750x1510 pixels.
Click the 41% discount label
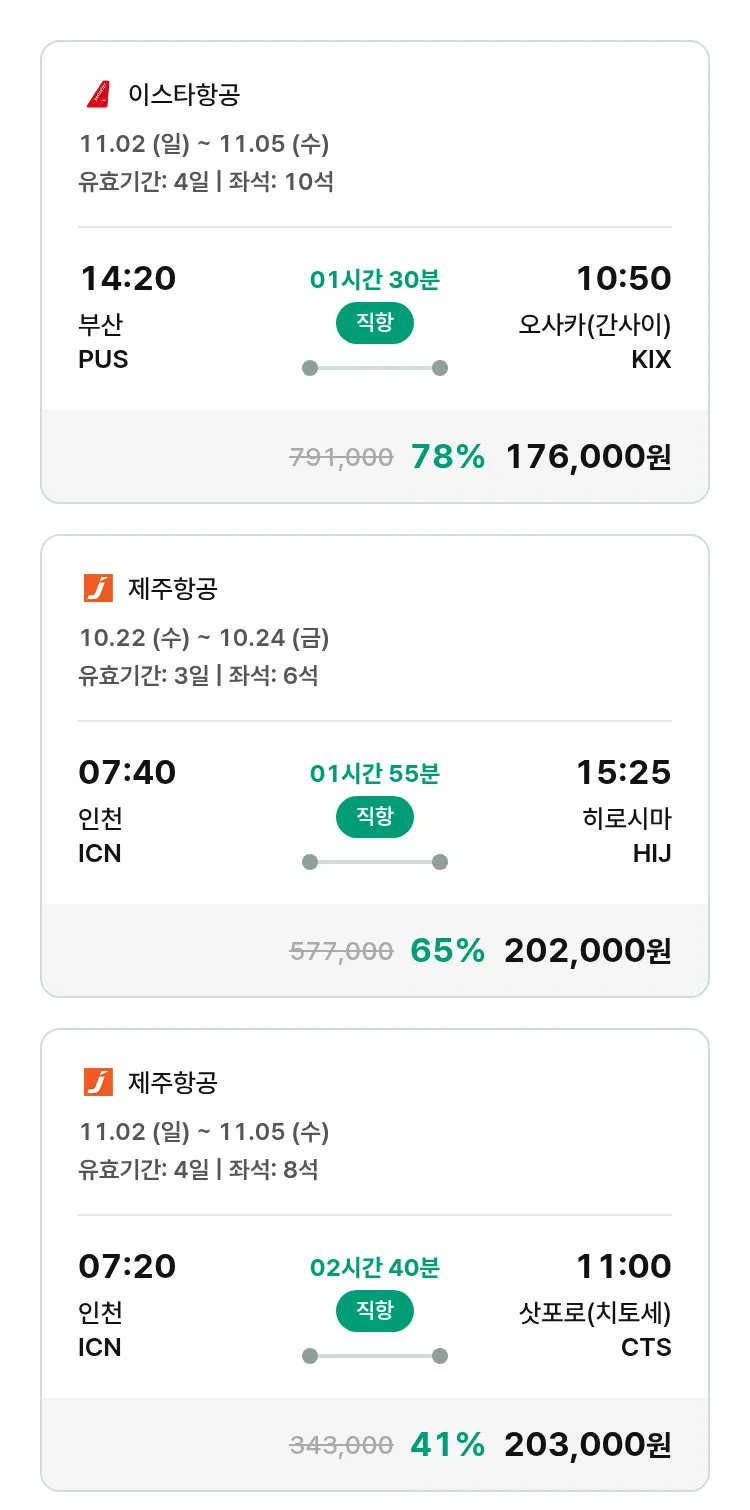[446, 1445]
